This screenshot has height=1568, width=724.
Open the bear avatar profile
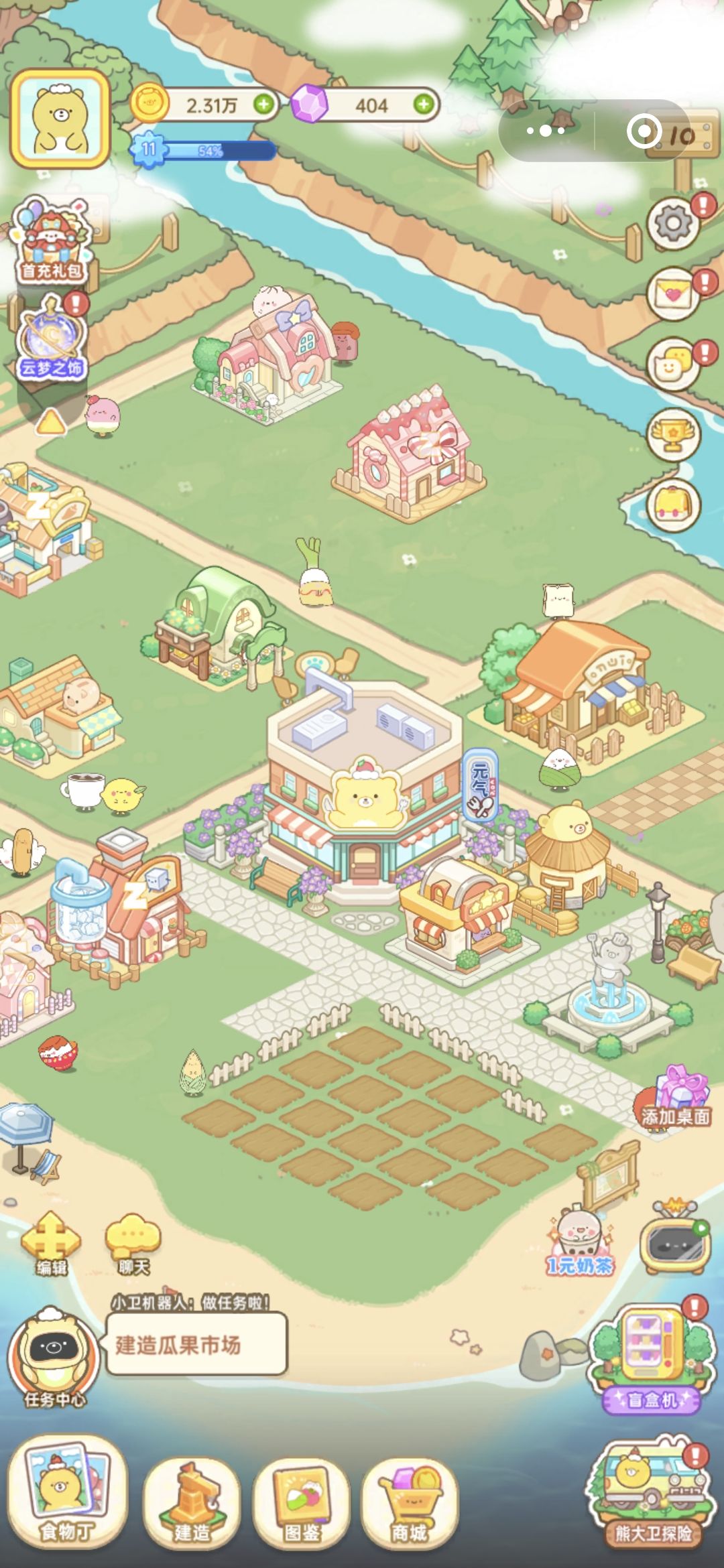point(60,119)
